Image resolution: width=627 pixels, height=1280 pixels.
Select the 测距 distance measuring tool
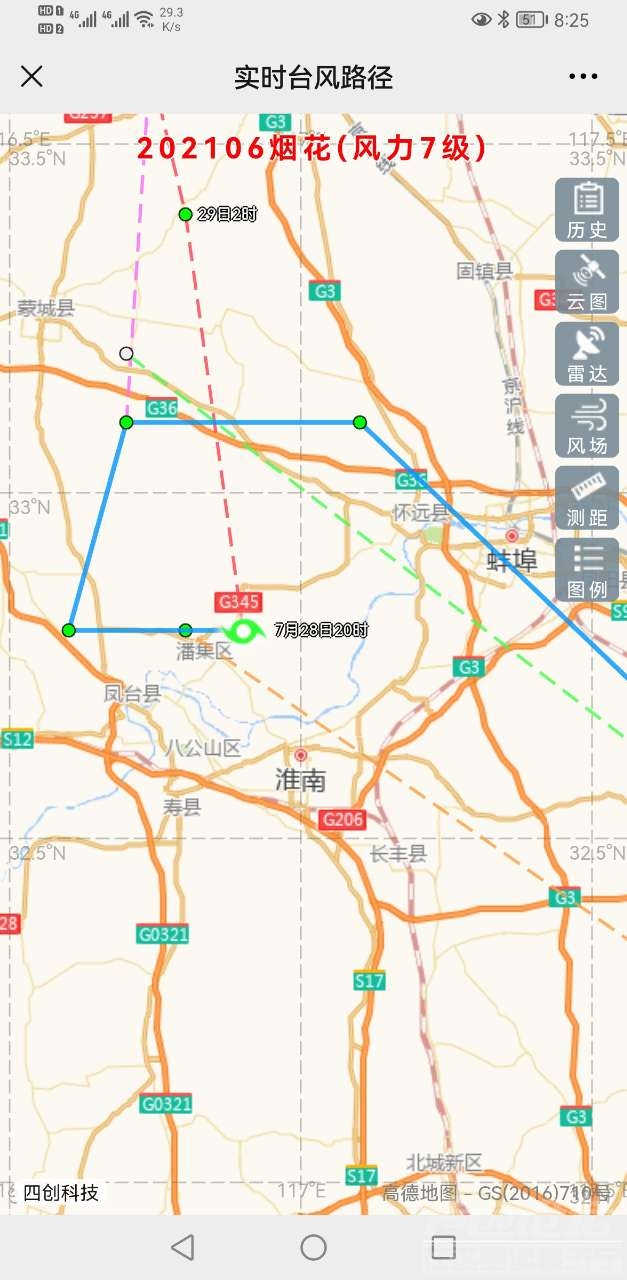click(x=587, y=498)
